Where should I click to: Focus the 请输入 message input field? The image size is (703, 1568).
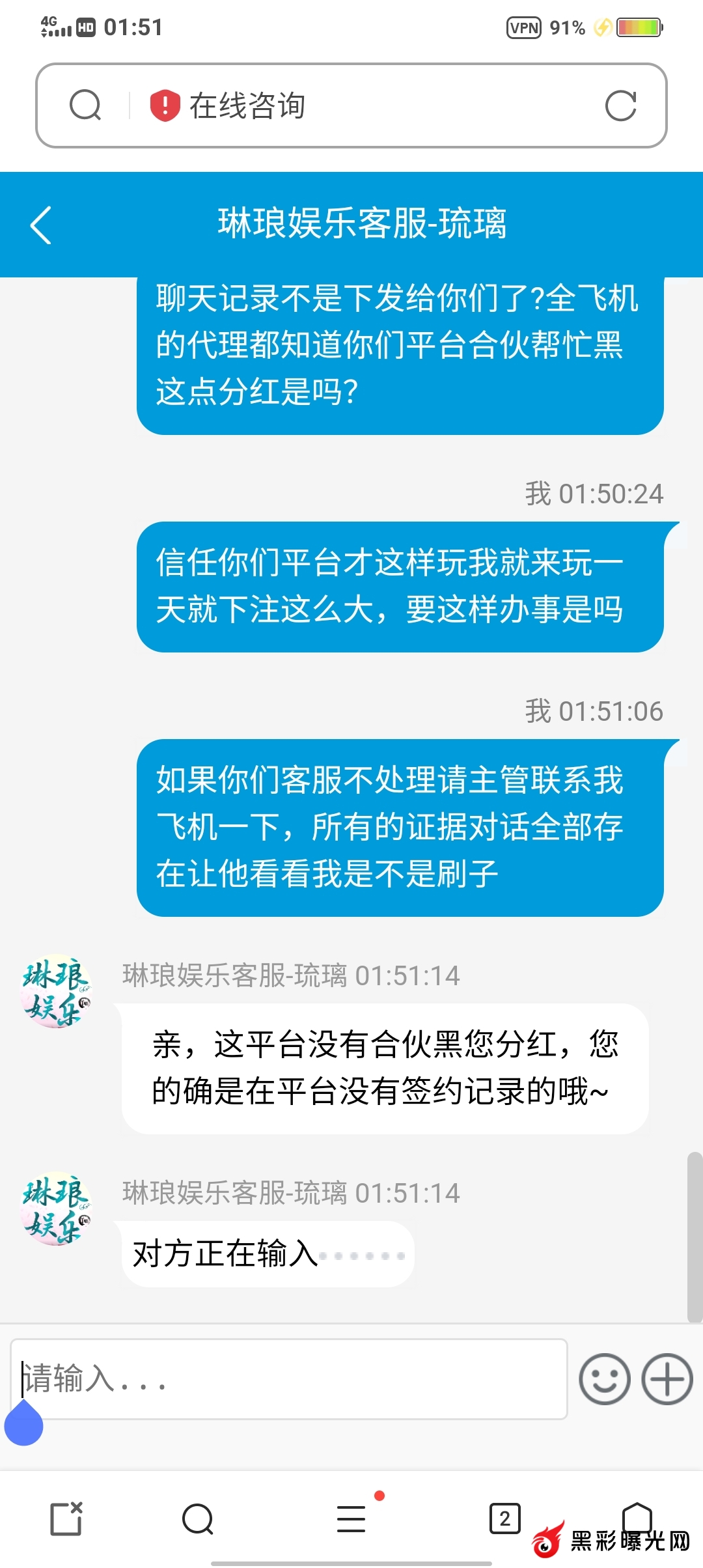coord(288,1379)
